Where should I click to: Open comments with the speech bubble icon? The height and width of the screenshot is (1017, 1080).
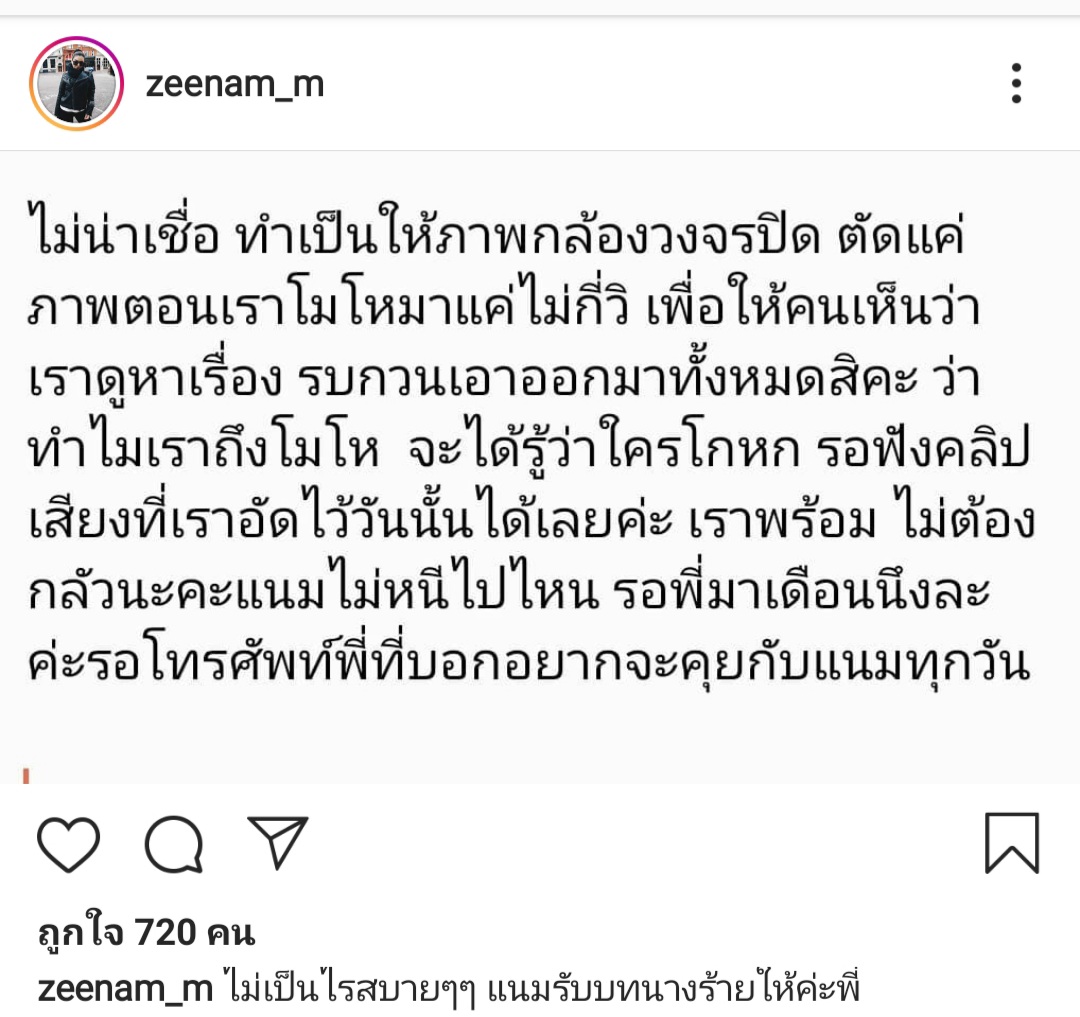point(174,845)
